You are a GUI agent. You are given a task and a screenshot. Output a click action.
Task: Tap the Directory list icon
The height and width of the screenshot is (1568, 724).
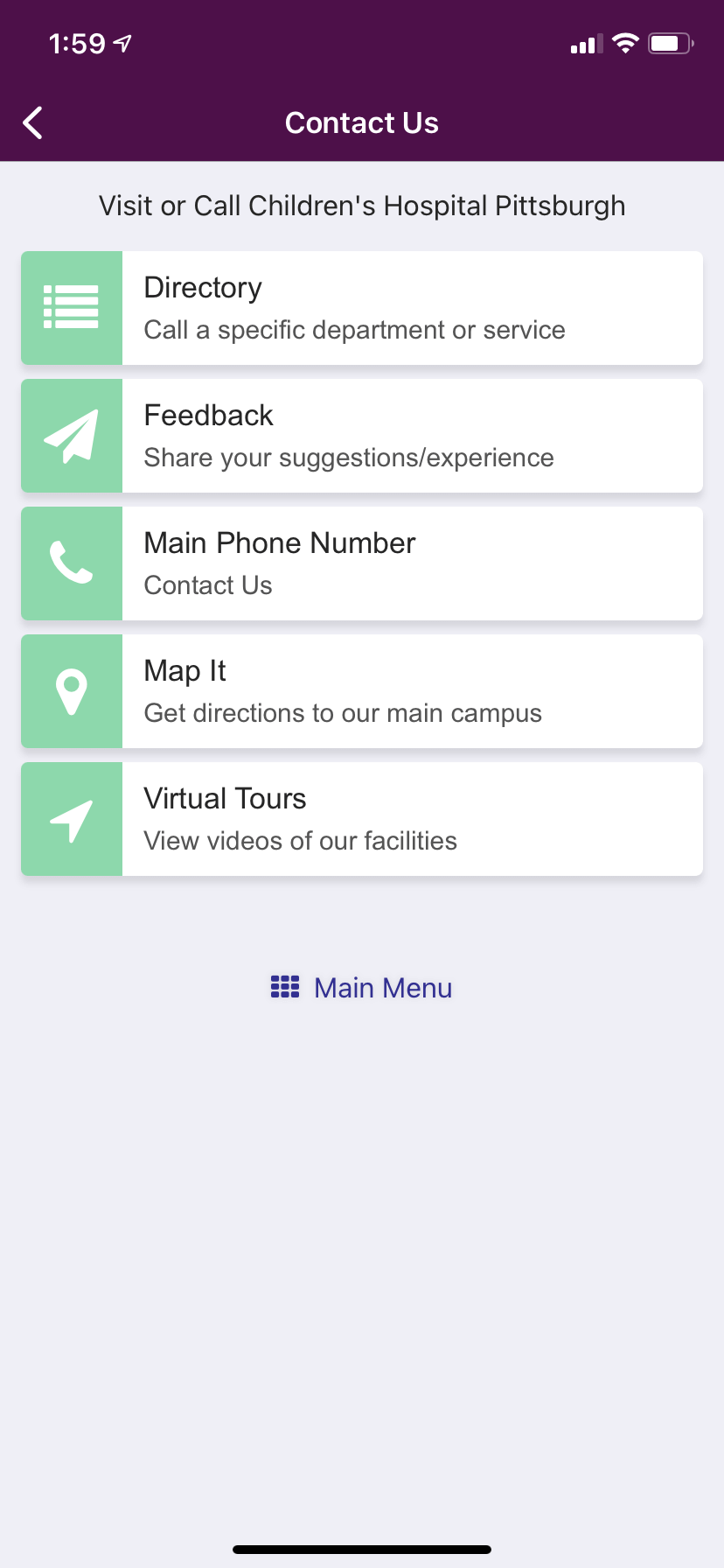(x=70, y=307)
